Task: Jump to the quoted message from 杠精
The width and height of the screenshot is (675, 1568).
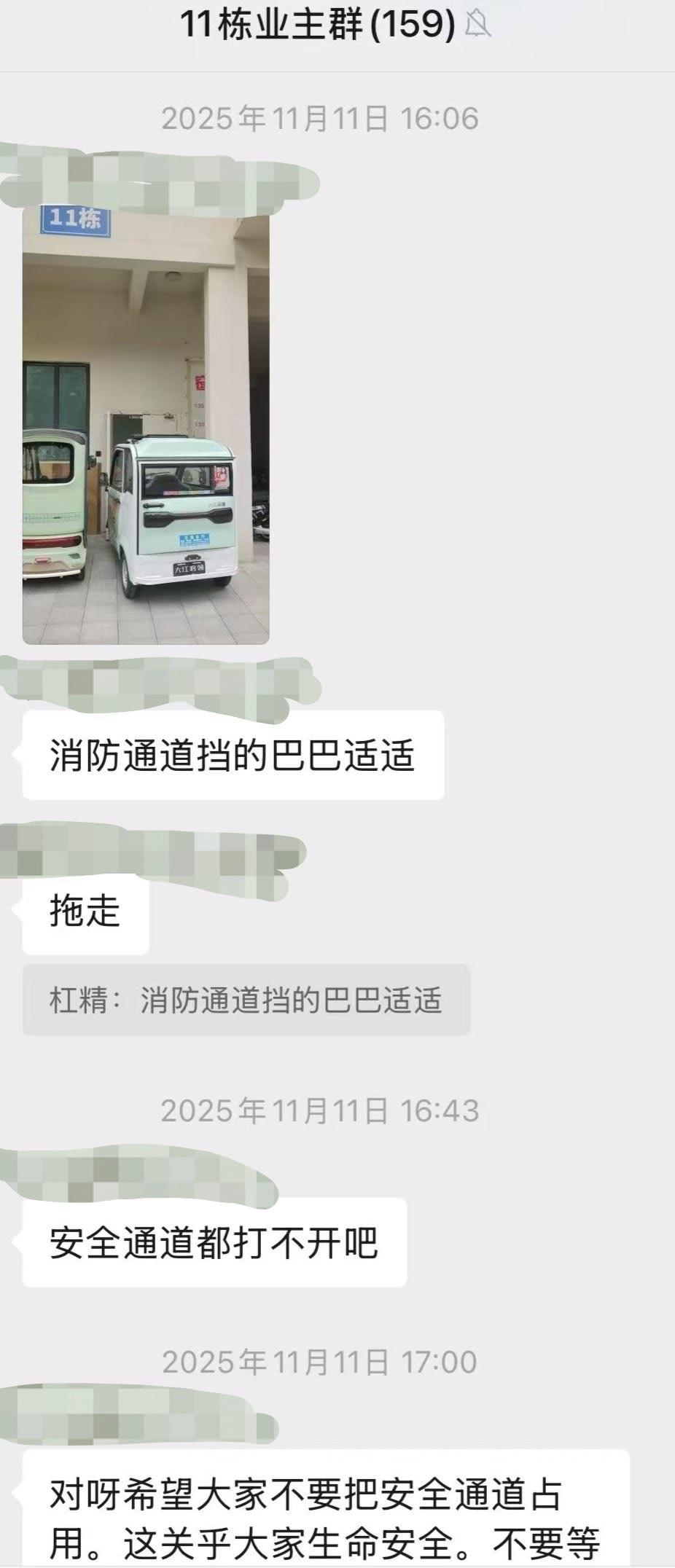Action: (246, 1000)
